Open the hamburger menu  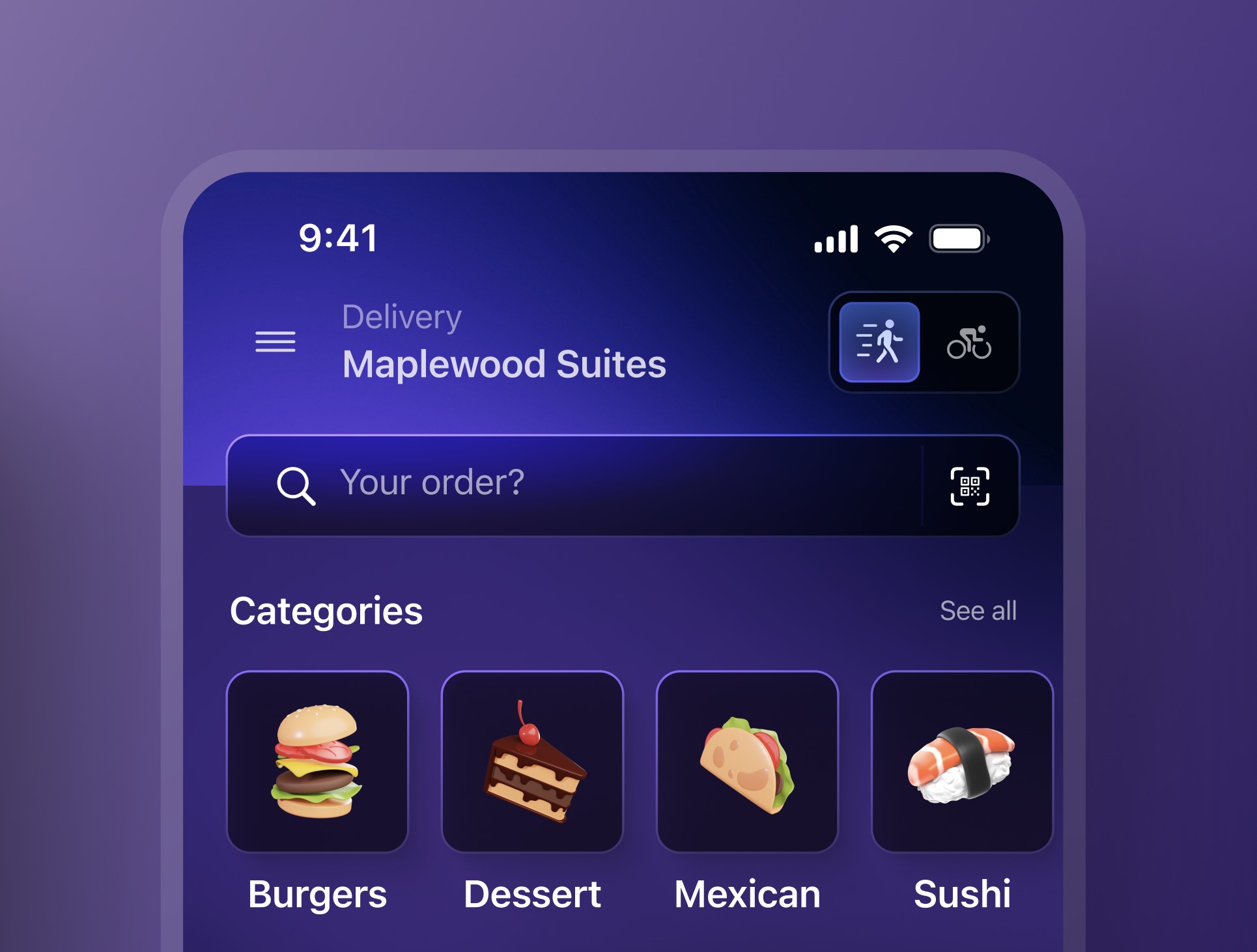(275, 341)
